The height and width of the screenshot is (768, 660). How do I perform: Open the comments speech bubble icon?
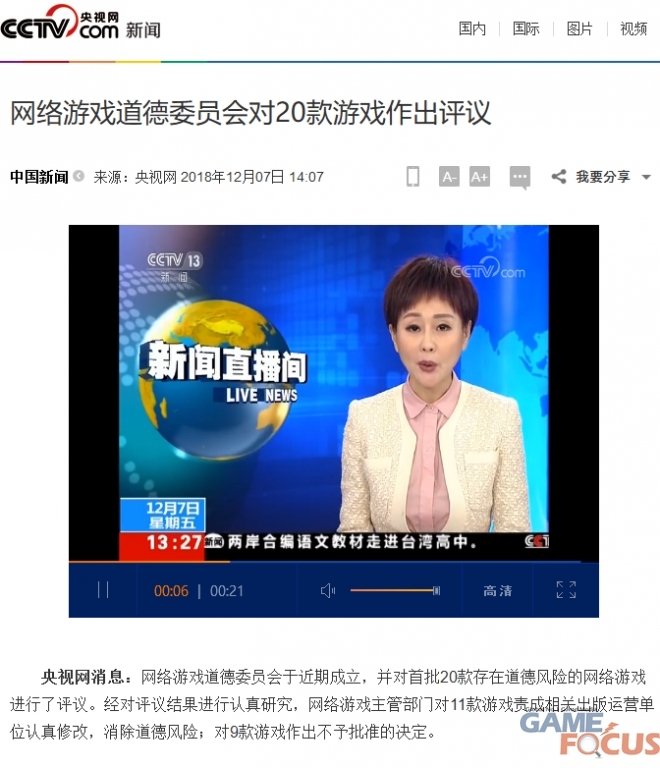[519, 178]
